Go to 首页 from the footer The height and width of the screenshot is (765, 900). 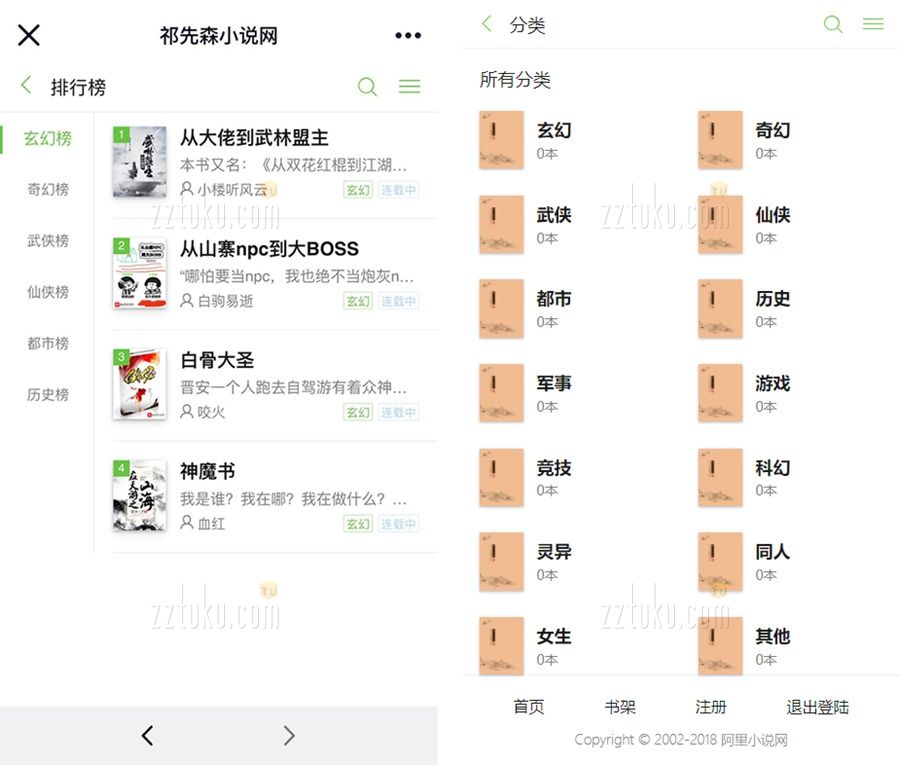tap(529, 707)
